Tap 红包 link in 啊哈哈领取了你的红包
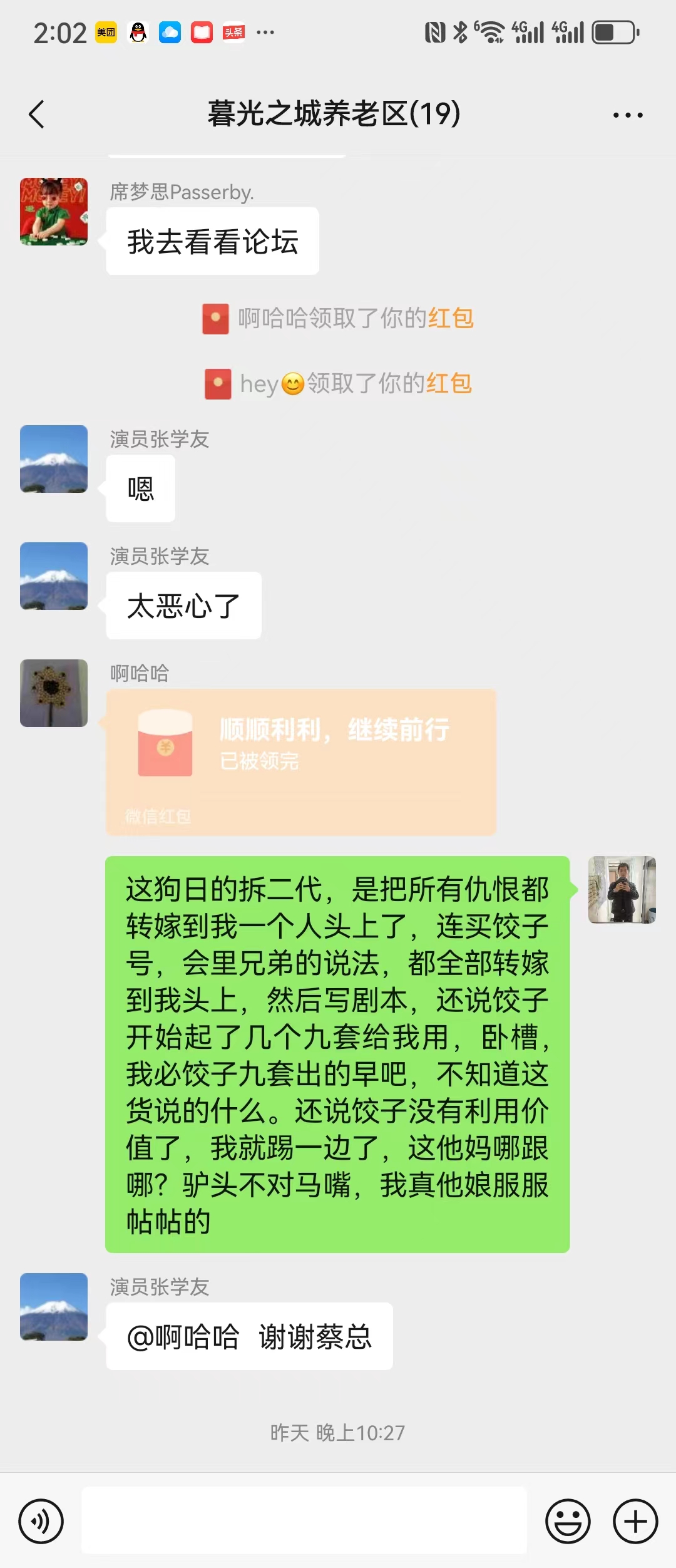The height and width of the screenshot is (1568, 676). (451, 319)
